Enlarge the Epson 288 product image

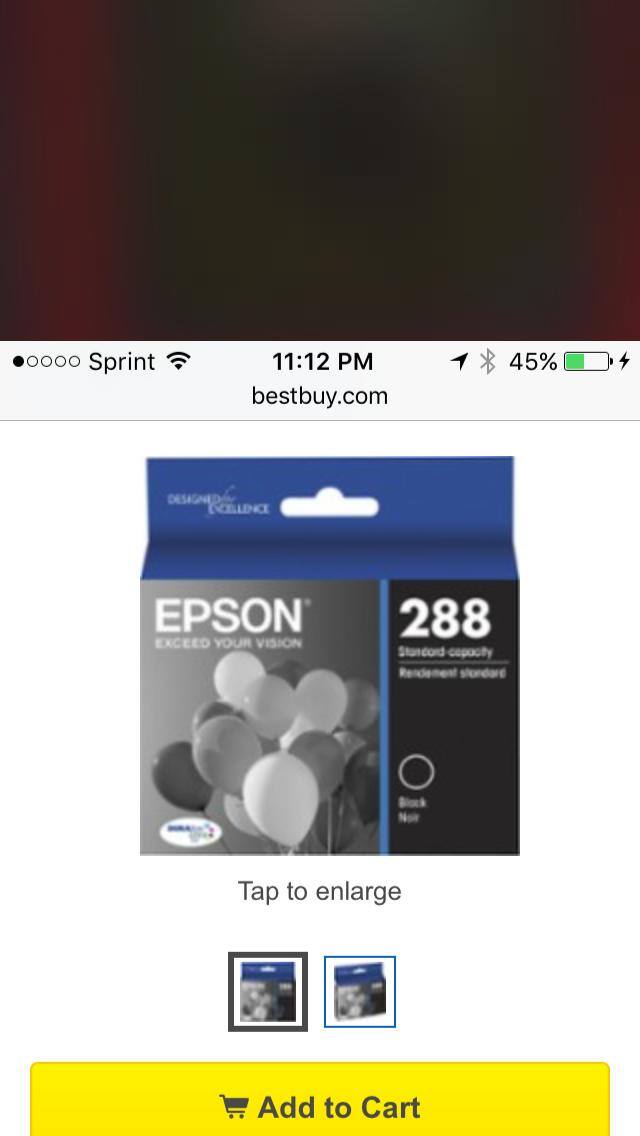tap(329, 656)
